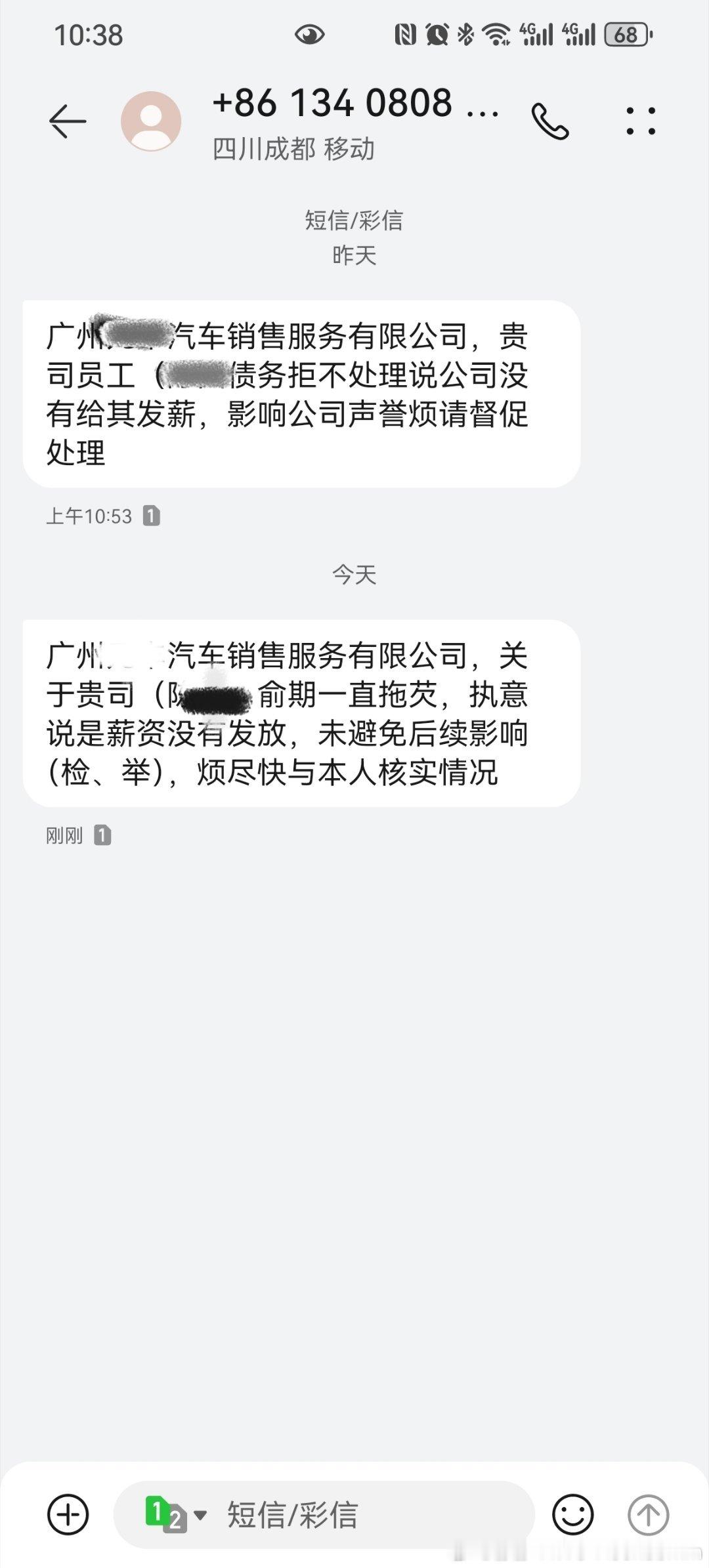Viewport: 709px width, 1568px height.
Task: Tap the 昨天 conversation date divider
Action: pyautogui.click(x=354, y=256)
